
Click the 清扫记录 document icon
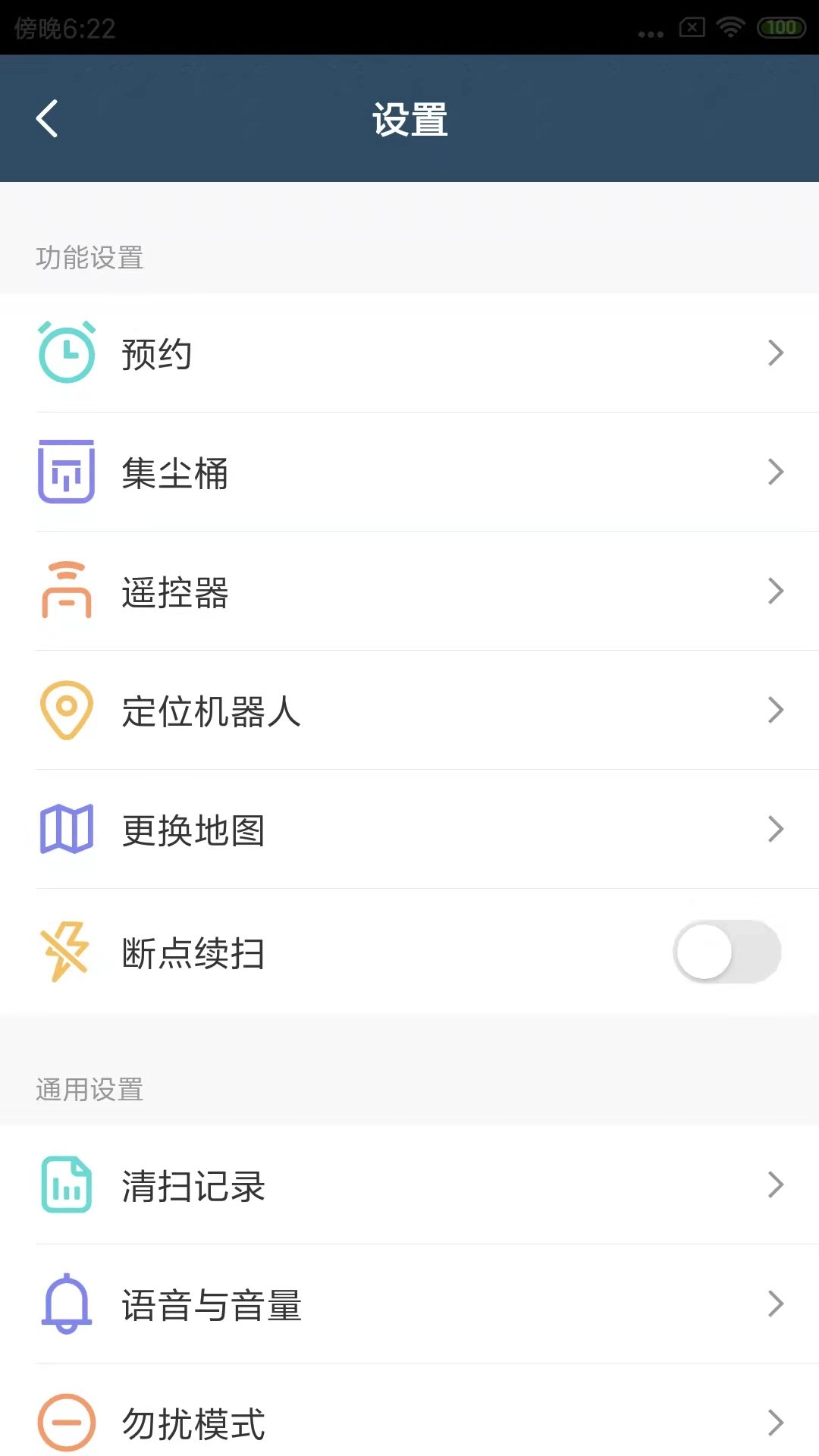[67, 1185]
